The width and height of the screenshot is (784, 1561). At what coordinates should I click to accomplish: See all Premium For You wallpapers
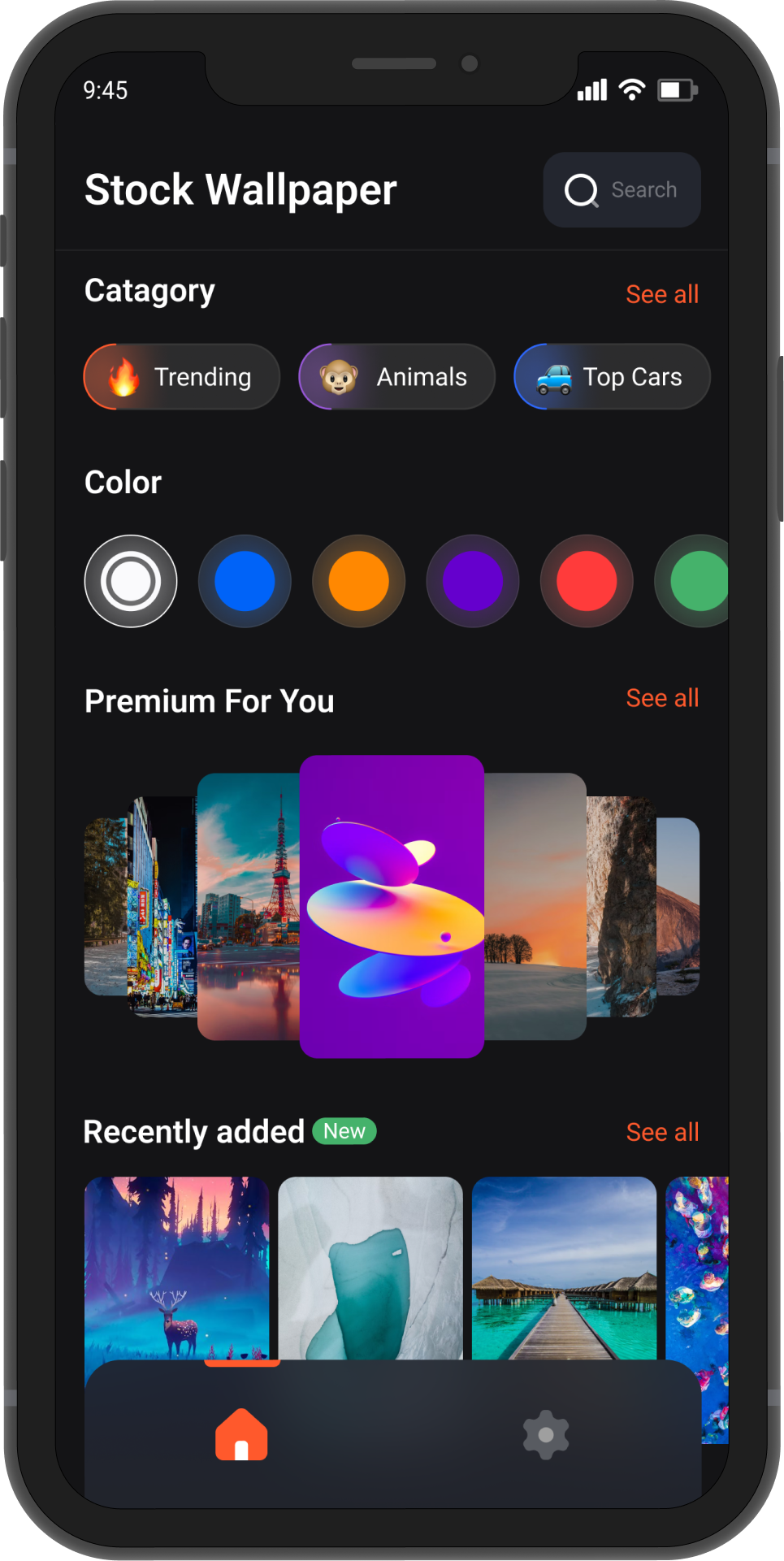661,698
